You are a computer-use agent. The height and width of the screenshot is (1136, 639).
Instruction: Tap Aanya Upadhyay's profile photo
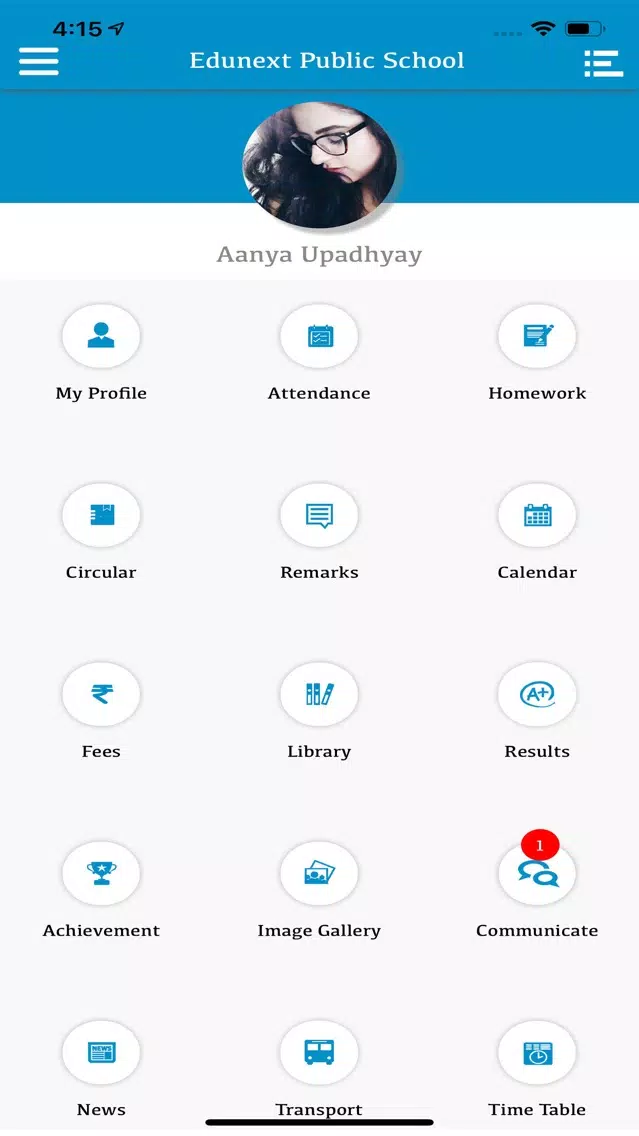click(x=320, y=164)
